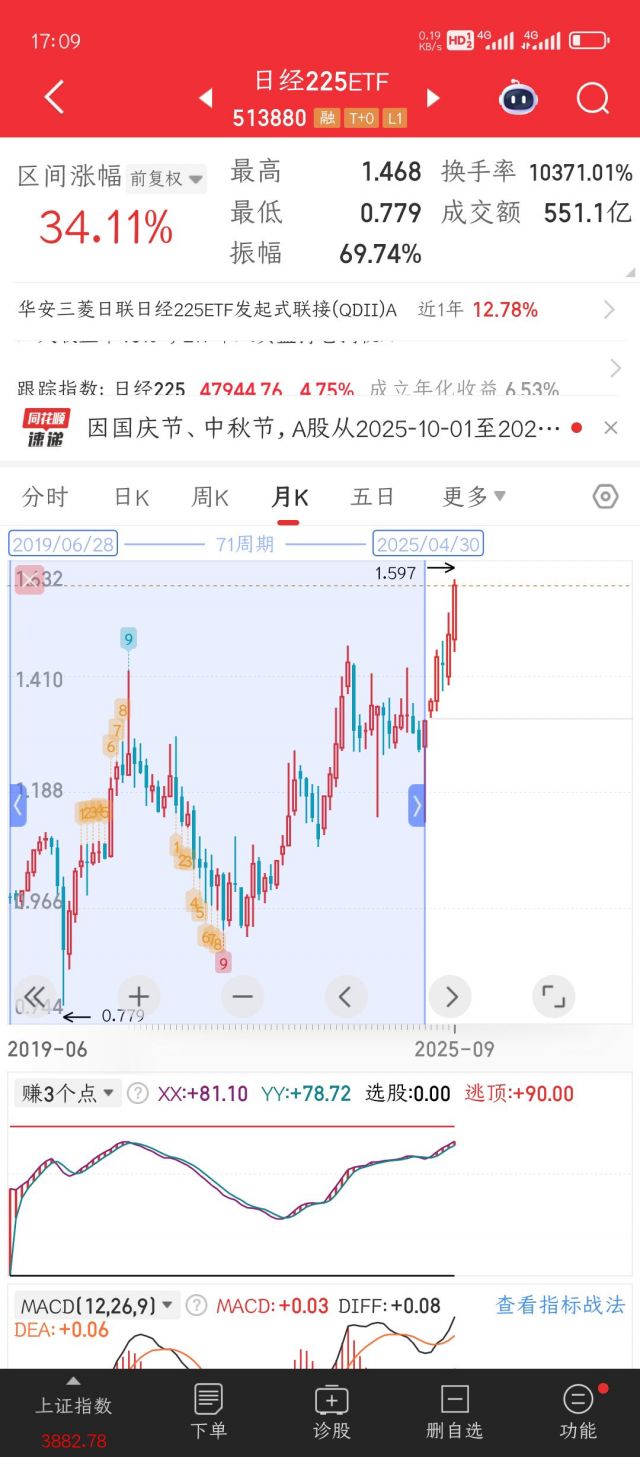Switch to next stock with right triangle

point(434,98)
